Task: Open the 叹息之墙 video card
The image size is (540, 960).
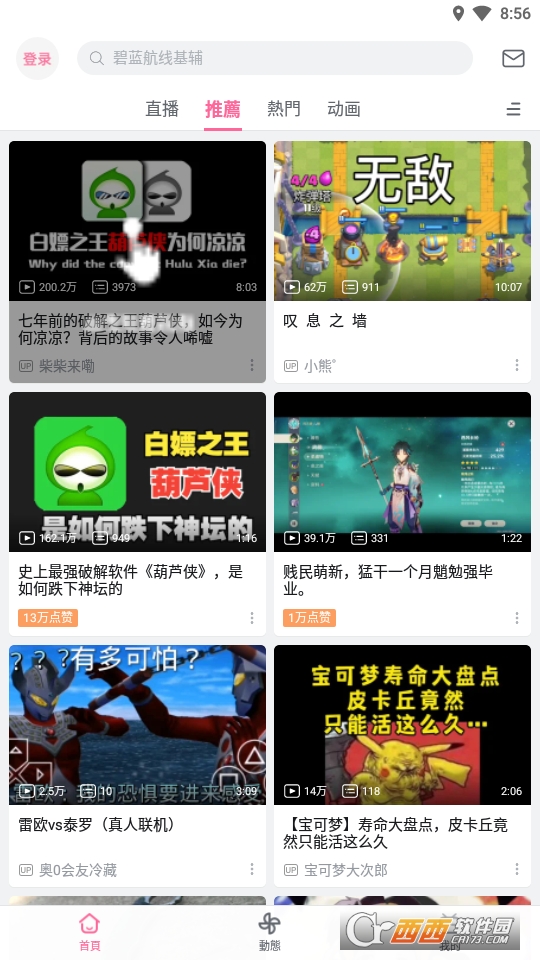Action: click(x=402, y=262)
